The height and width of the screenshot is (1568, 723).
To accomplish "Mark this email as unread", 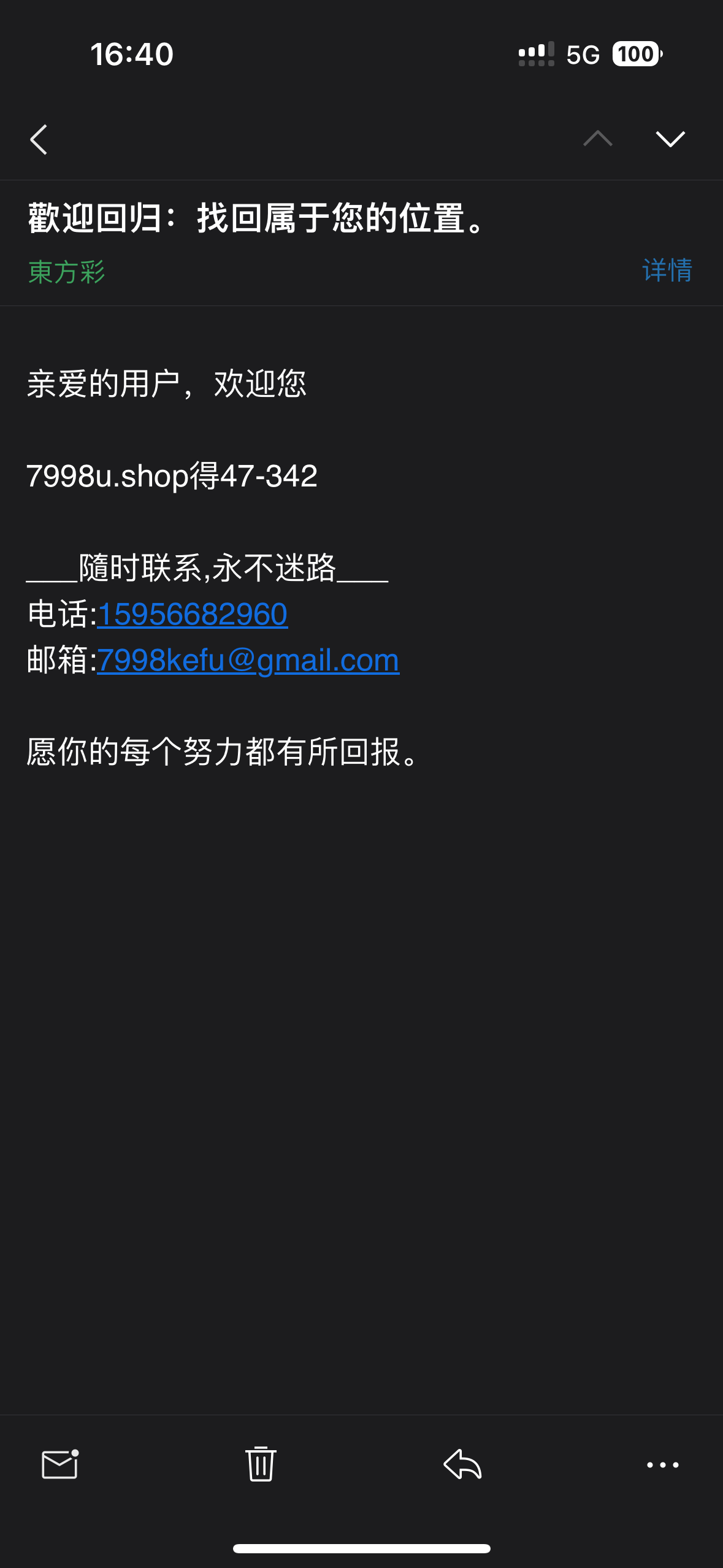I will [61, 1464].
